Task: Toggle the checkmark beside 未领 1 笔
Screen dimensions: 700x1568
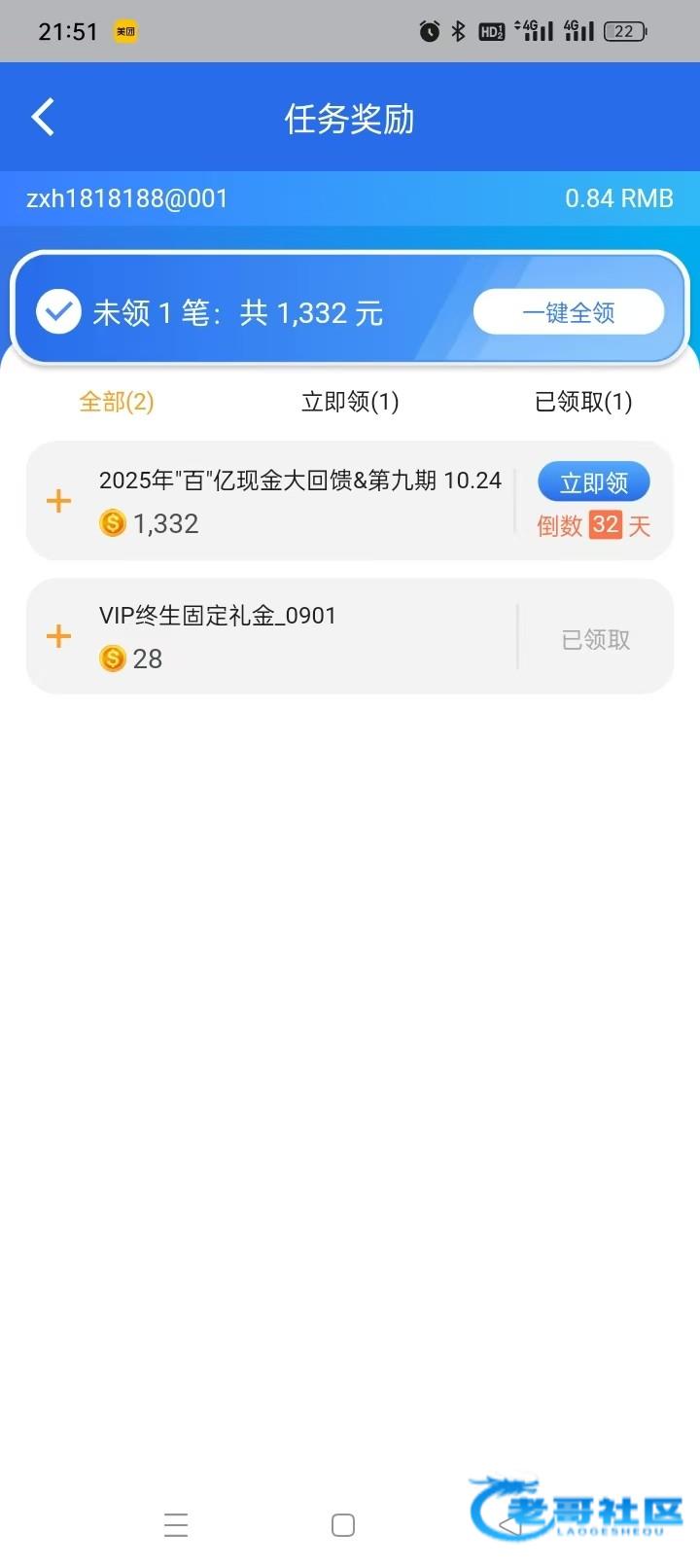Action: [x=58, y=312]
